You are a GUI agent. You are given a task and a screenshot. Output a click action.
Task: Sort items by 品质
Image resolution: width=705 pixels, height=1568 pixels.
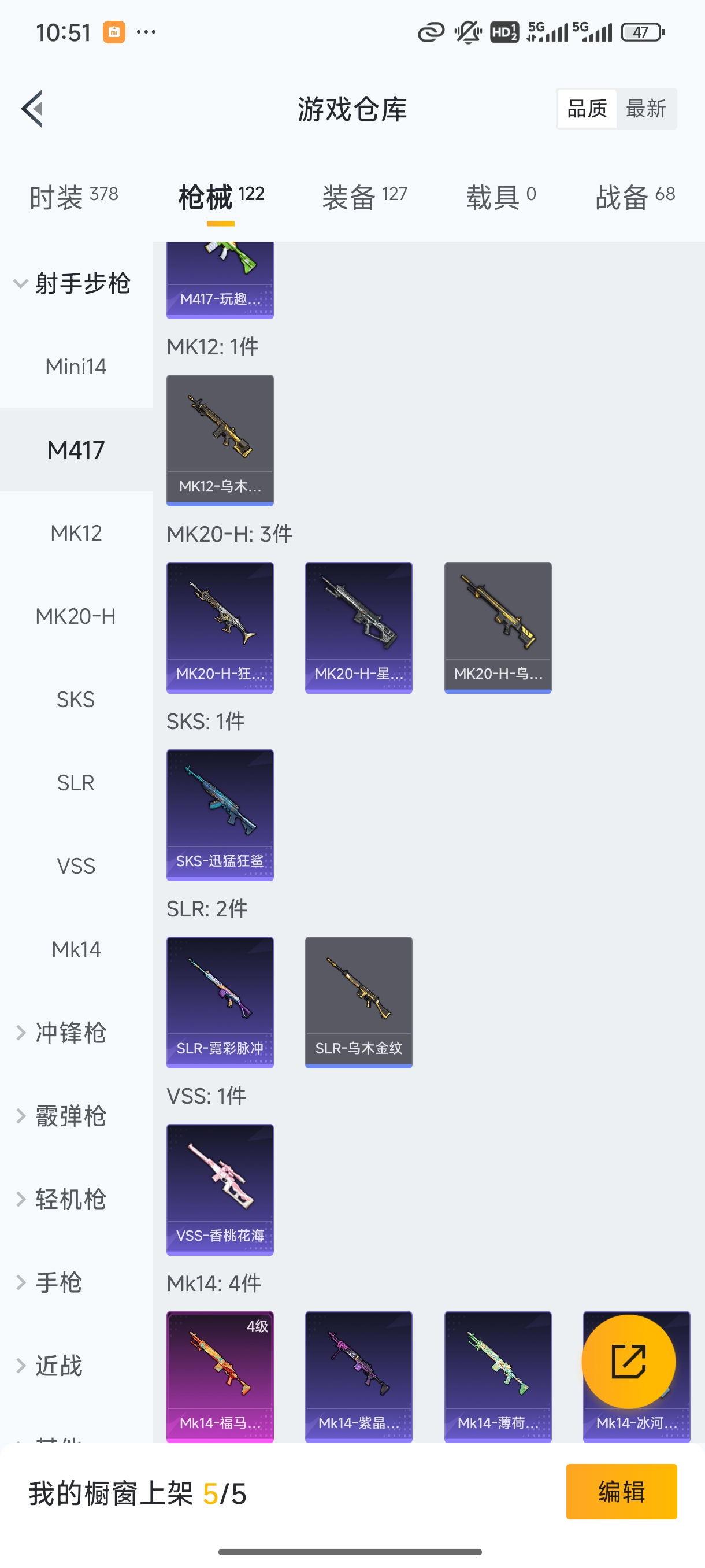pyautogui.click(x=587, y=109)
